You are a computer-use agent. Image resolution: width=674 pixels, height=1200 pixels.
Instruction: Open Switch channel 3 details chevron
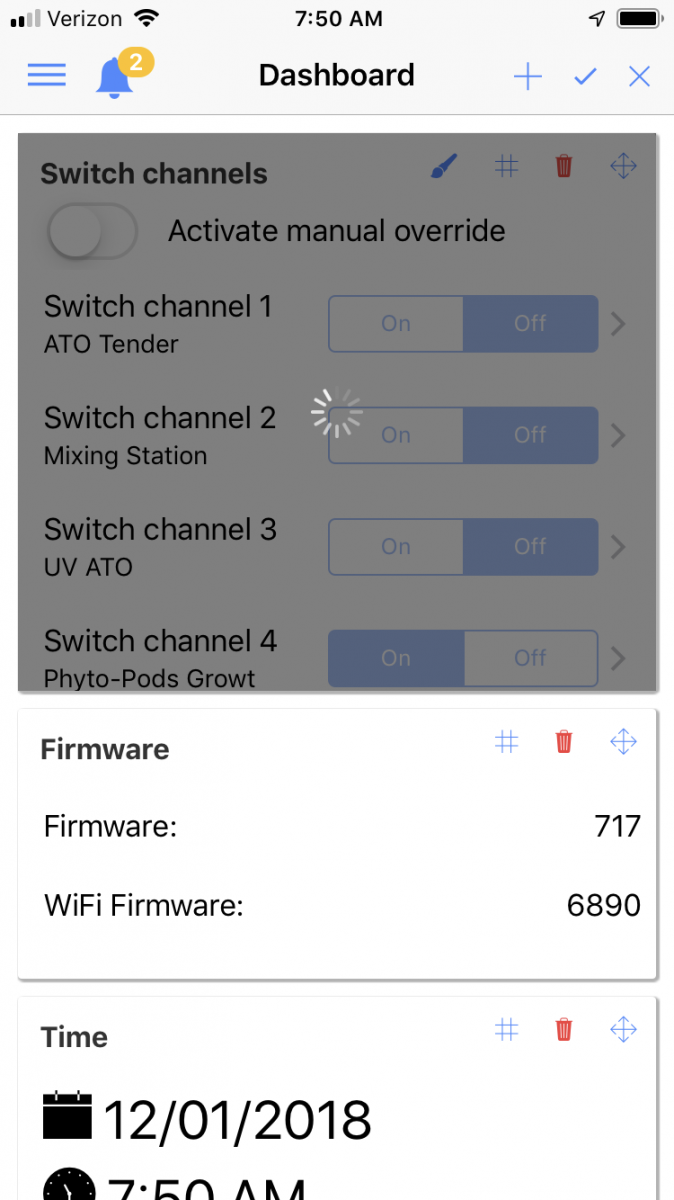619,546
